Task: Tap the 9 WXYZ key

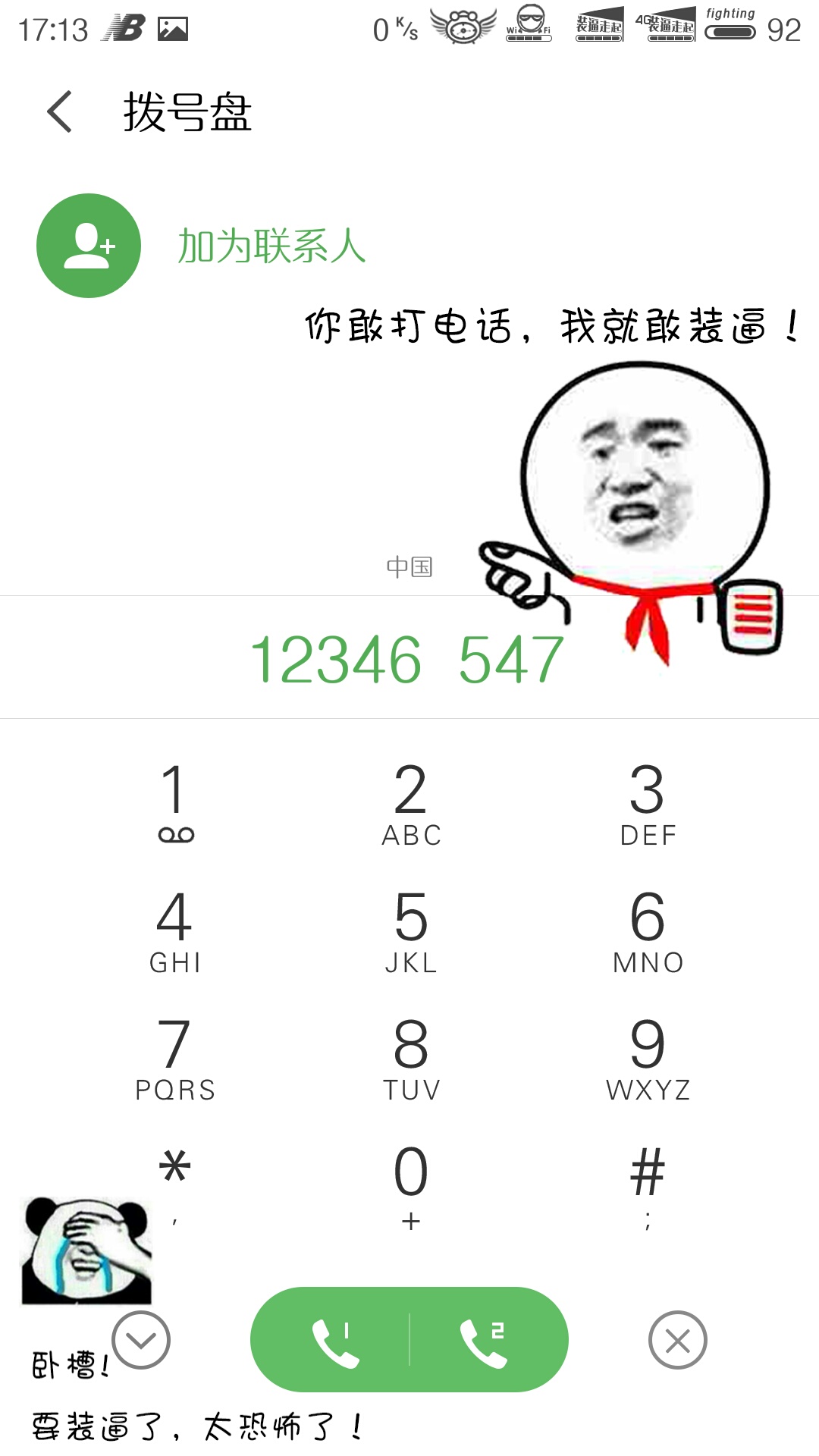Action: (x=648, y=1058)
